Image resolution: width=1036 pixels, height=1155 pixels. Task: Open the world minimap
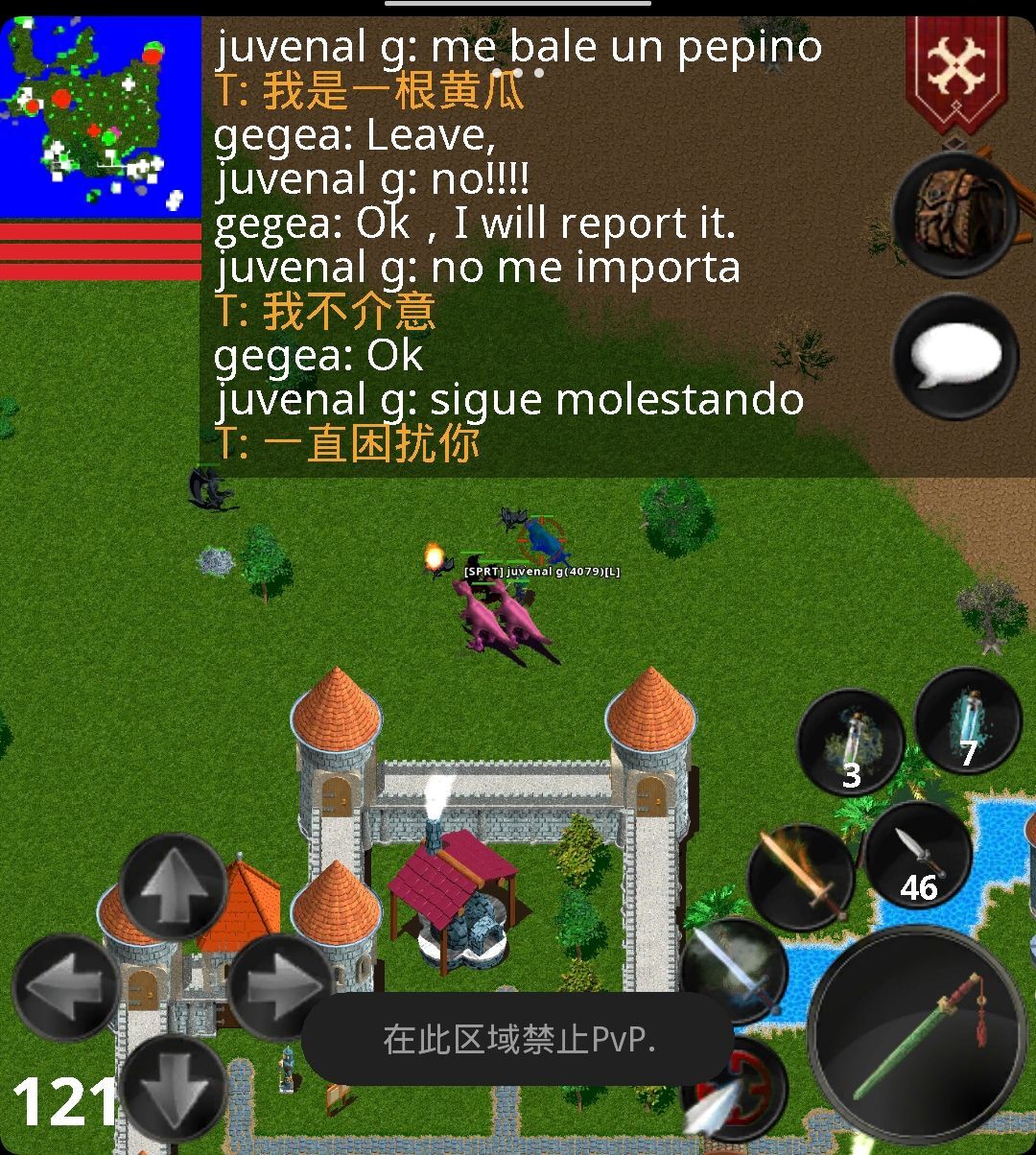pos(100,117)
